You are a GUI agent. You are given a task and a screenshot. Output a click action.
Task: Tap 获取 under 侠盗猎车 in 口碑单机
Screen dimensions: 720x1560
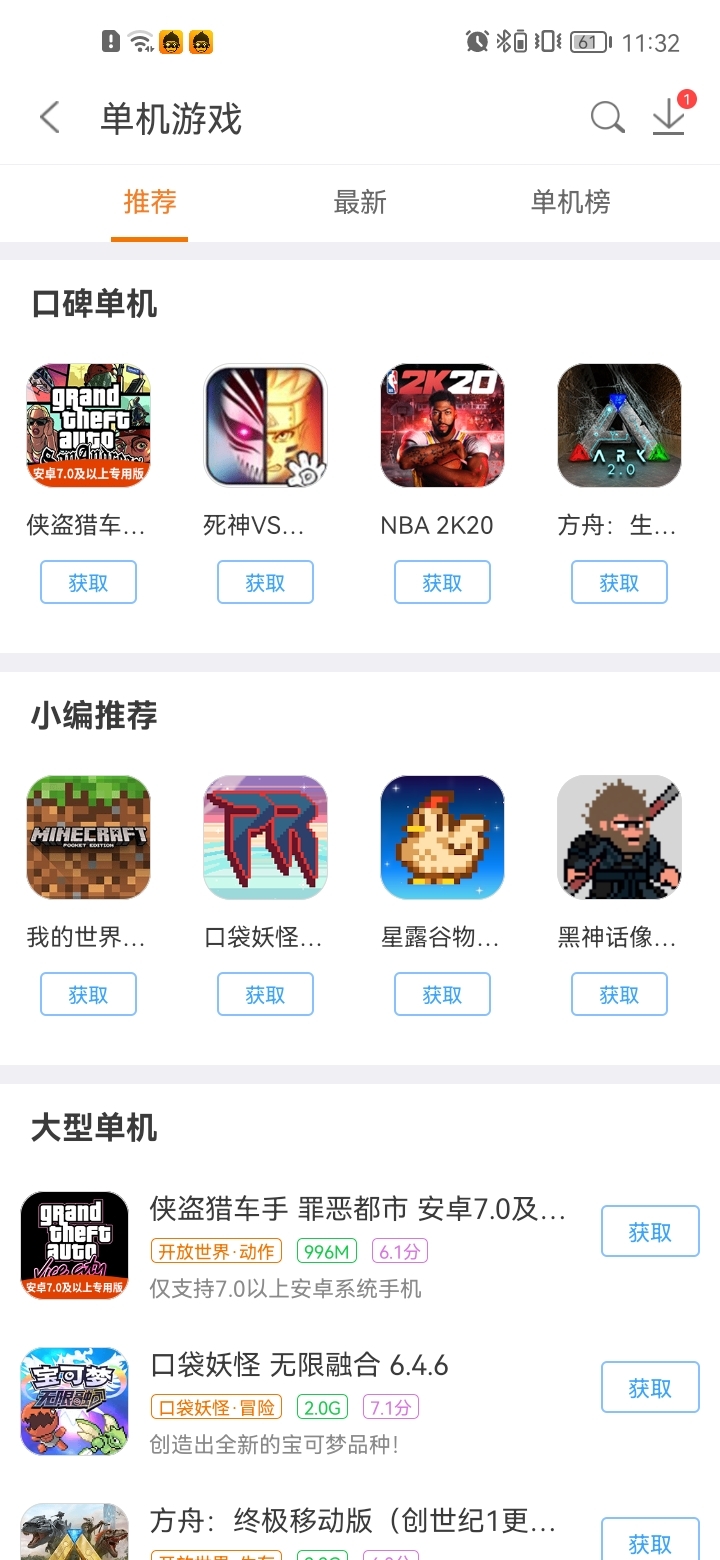[88, 582]
